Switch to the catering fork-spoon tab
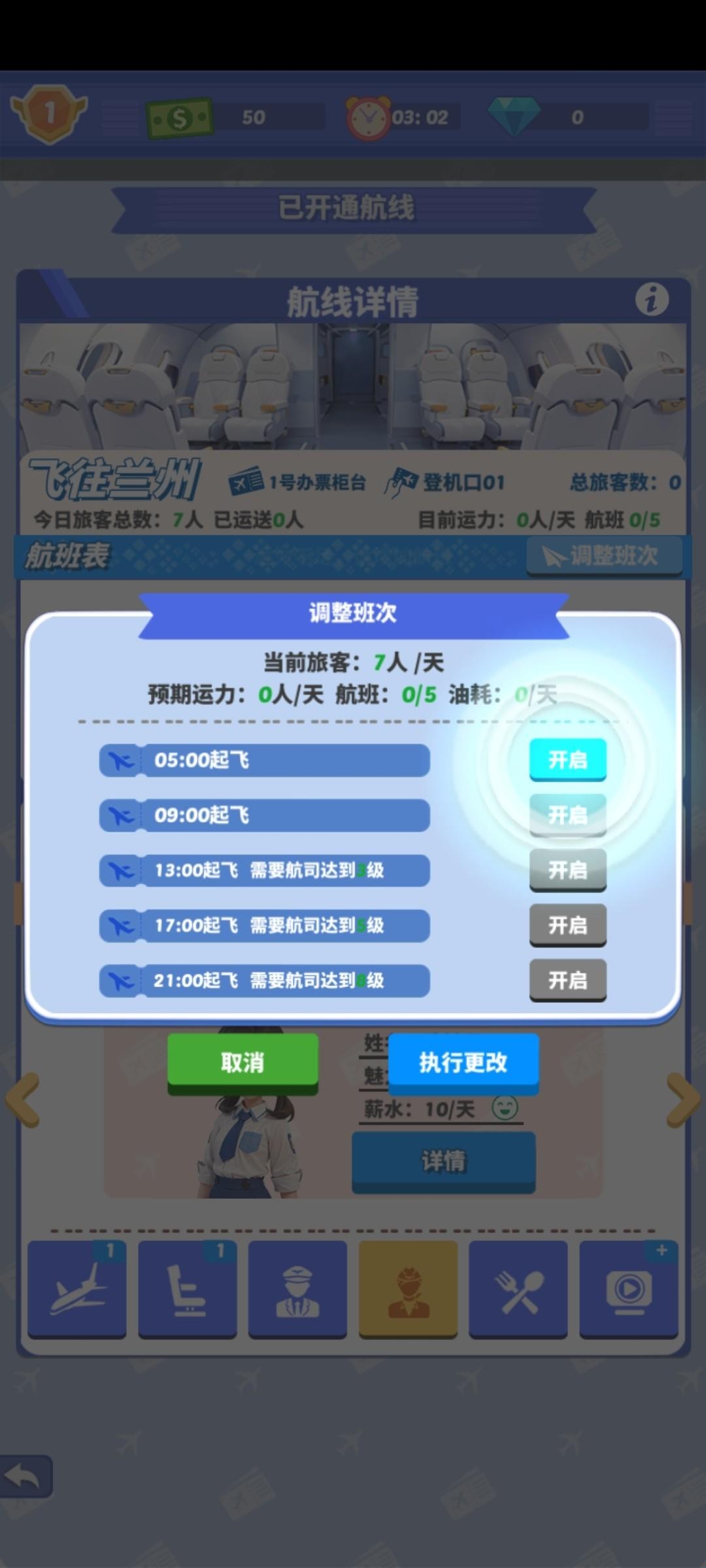The width and height of the screenshot is (706, 1568). 518,1288
